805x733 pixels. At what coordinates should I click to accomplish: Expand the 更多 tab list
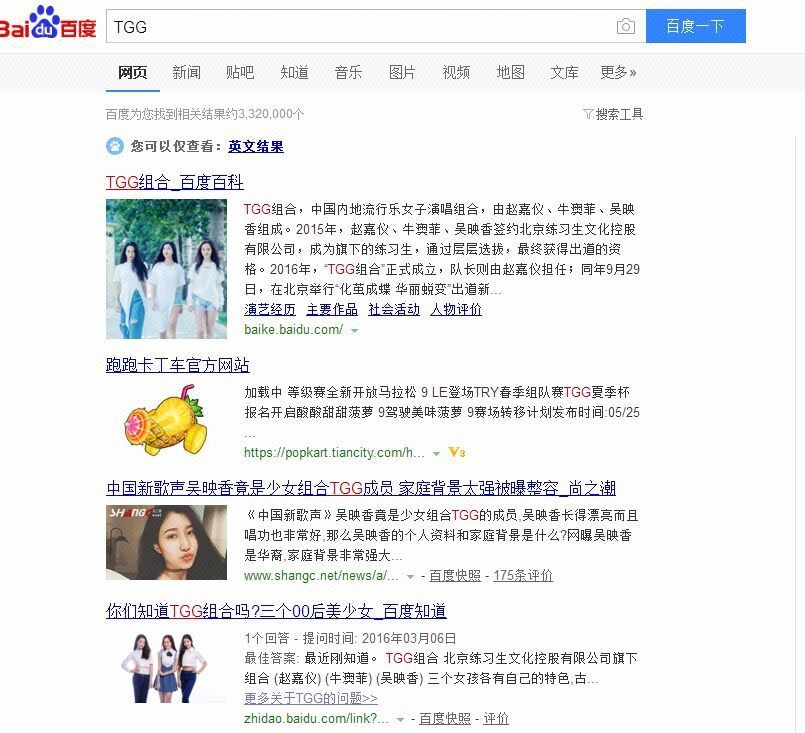(x=618, y=72)
